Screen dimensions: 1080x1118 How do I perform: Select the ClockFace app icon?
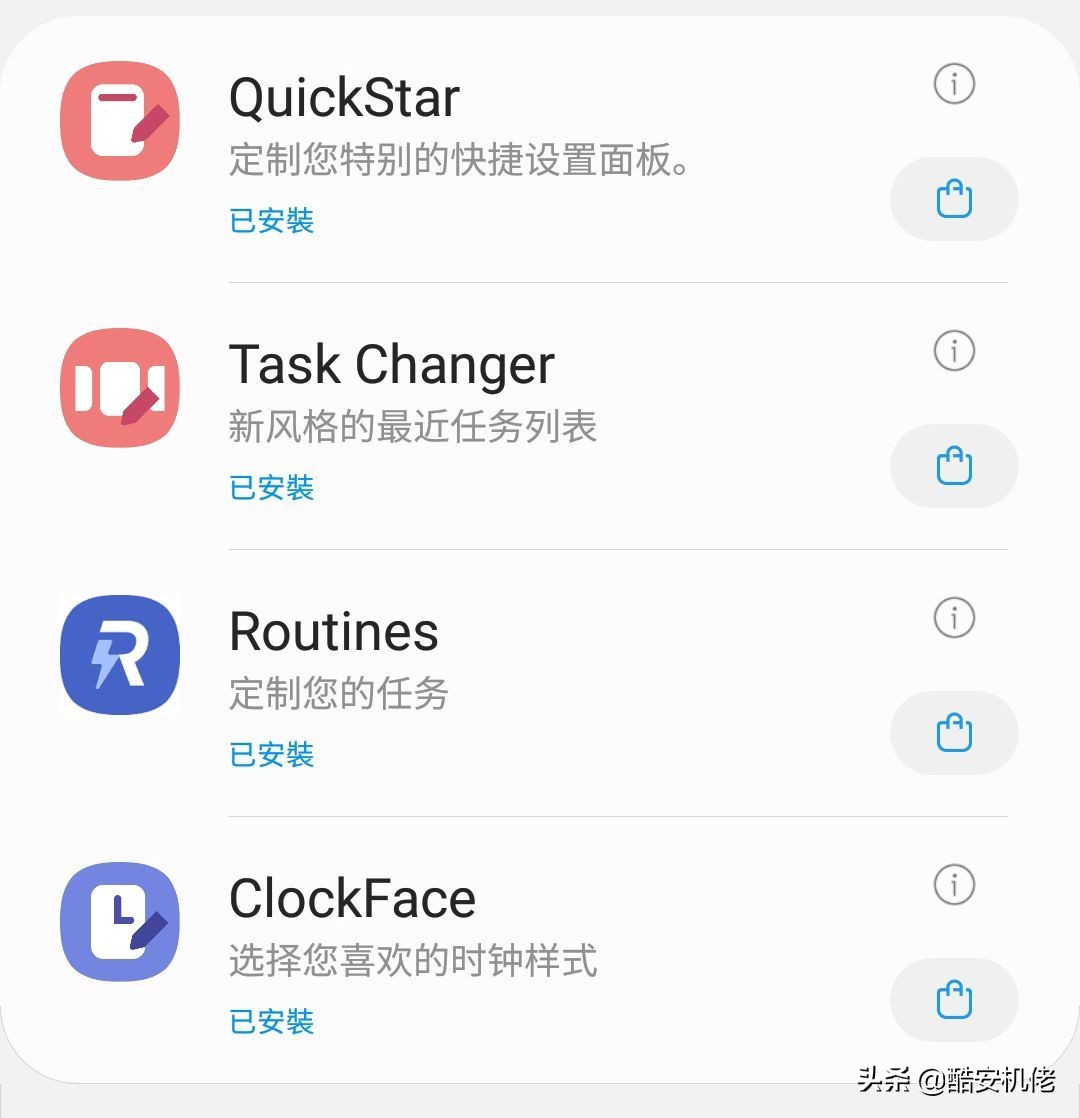coord(119,921)
